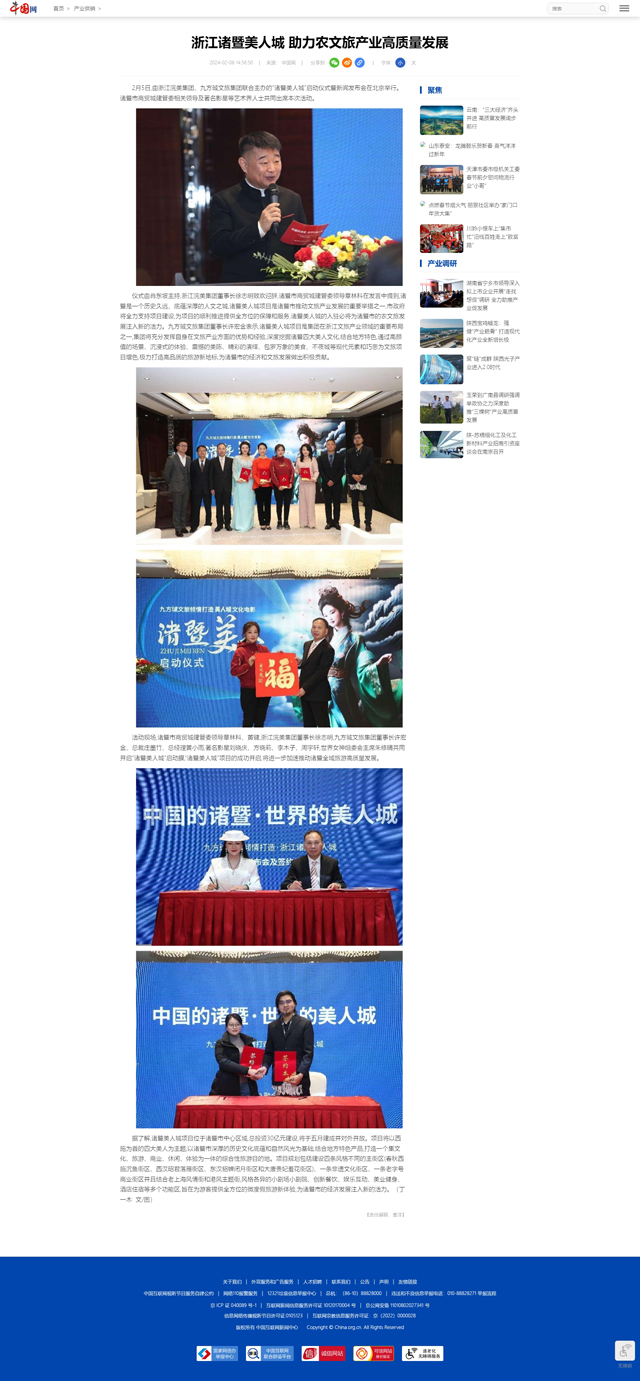Copy the article link via the blue icon
640x1381 pixels.
[360, 62]
